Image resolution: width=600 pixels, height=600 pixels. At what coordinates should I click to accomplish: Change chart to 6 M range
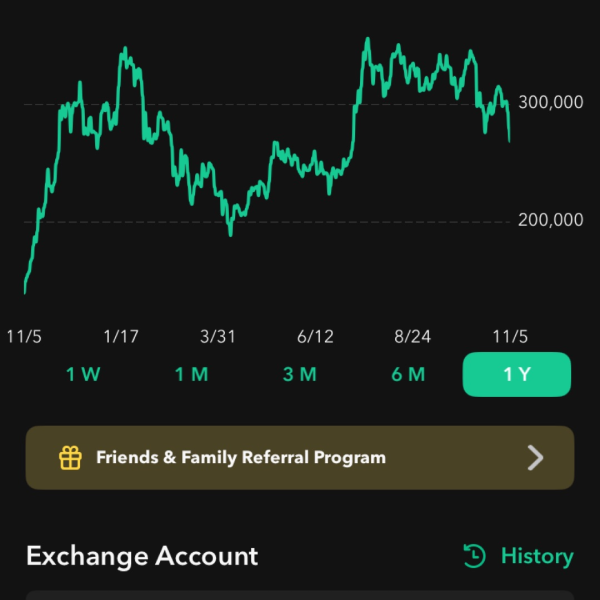(408, 375)
